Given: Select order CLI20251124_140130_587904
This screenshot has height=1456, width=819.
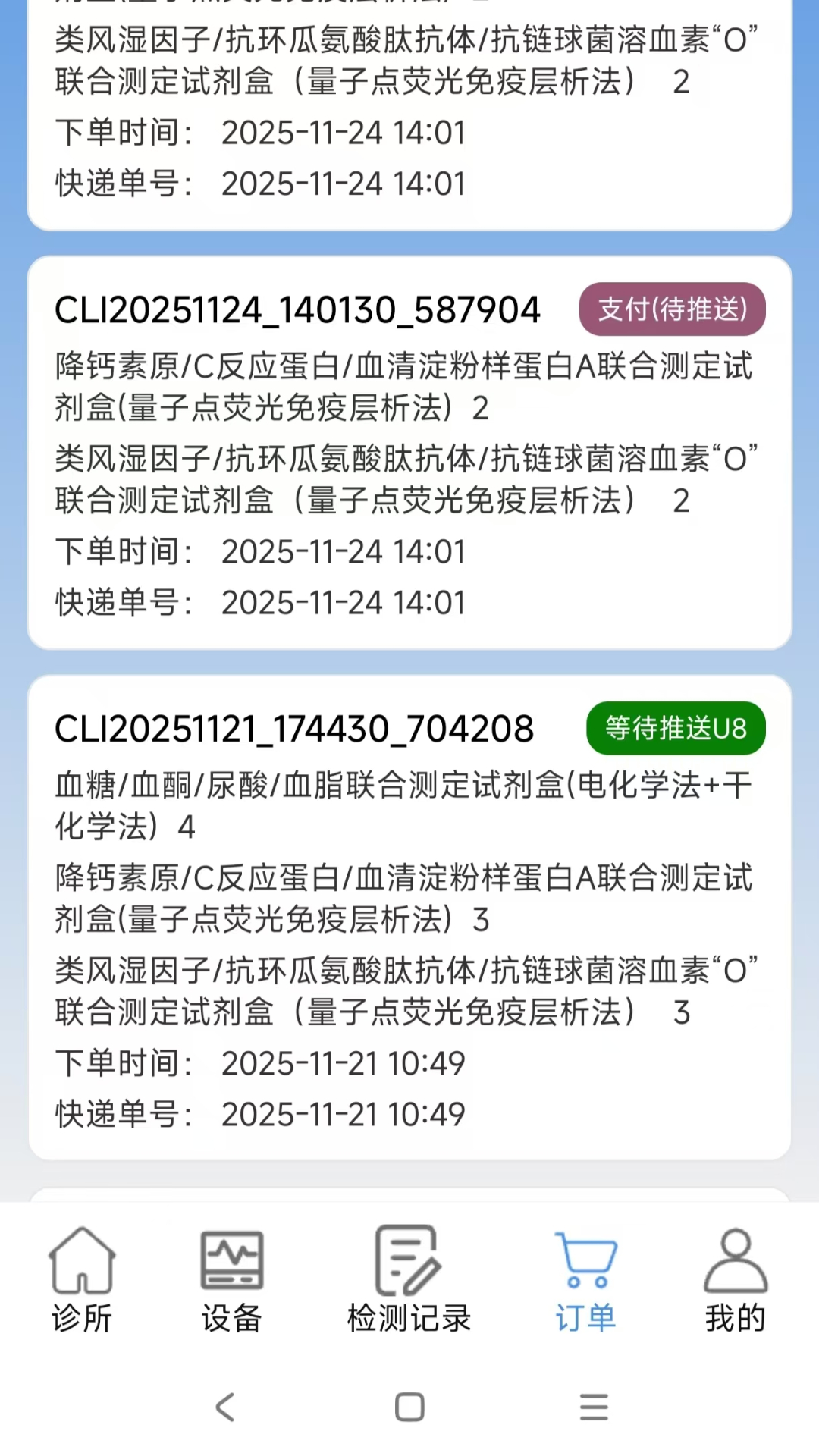Looking at the screenshot, I should click(298, 309).
